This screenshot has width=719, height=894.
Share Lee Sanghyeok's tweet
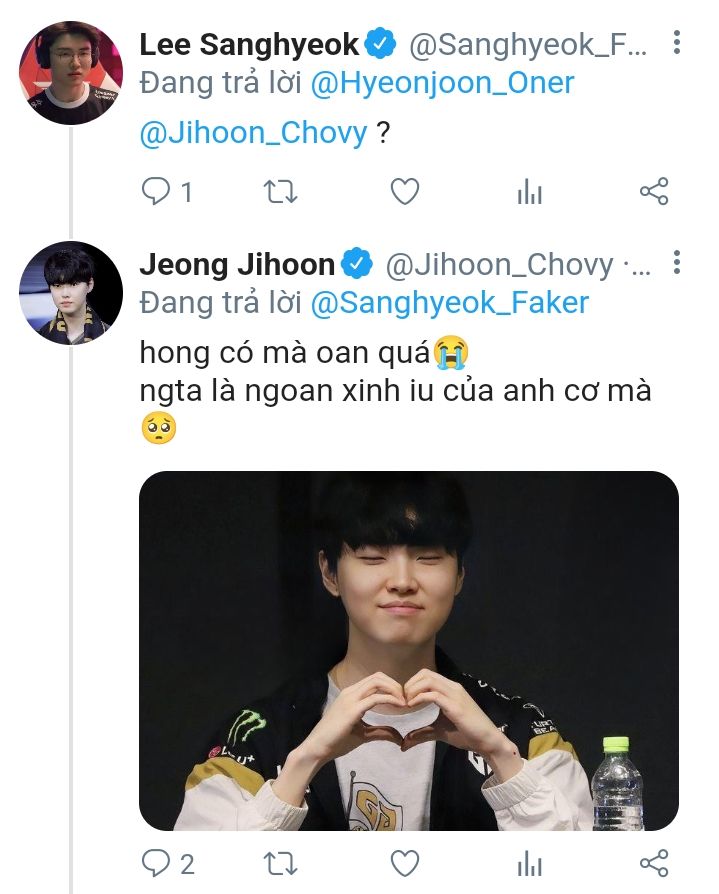[653, 191]
